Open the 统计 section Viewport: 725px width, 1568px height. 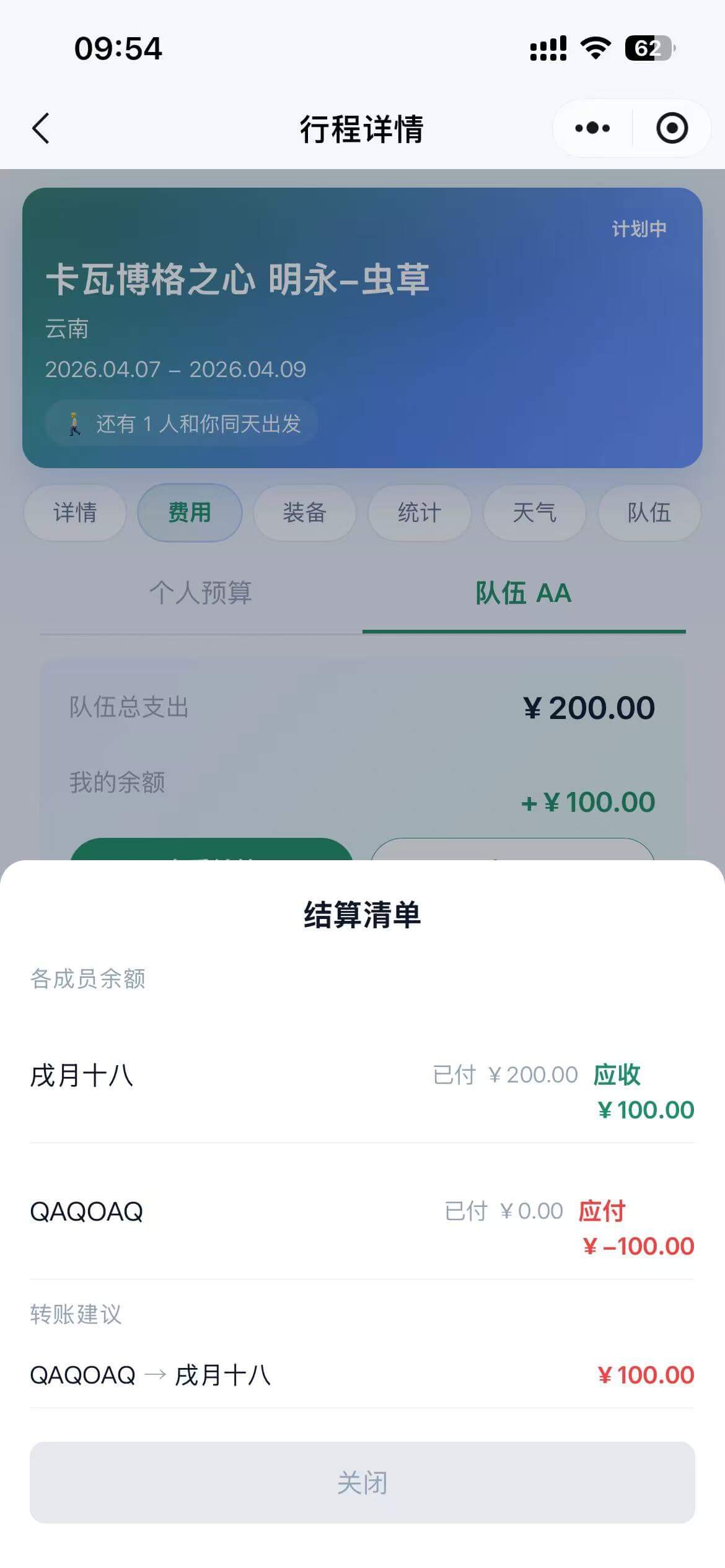point(419,513)
